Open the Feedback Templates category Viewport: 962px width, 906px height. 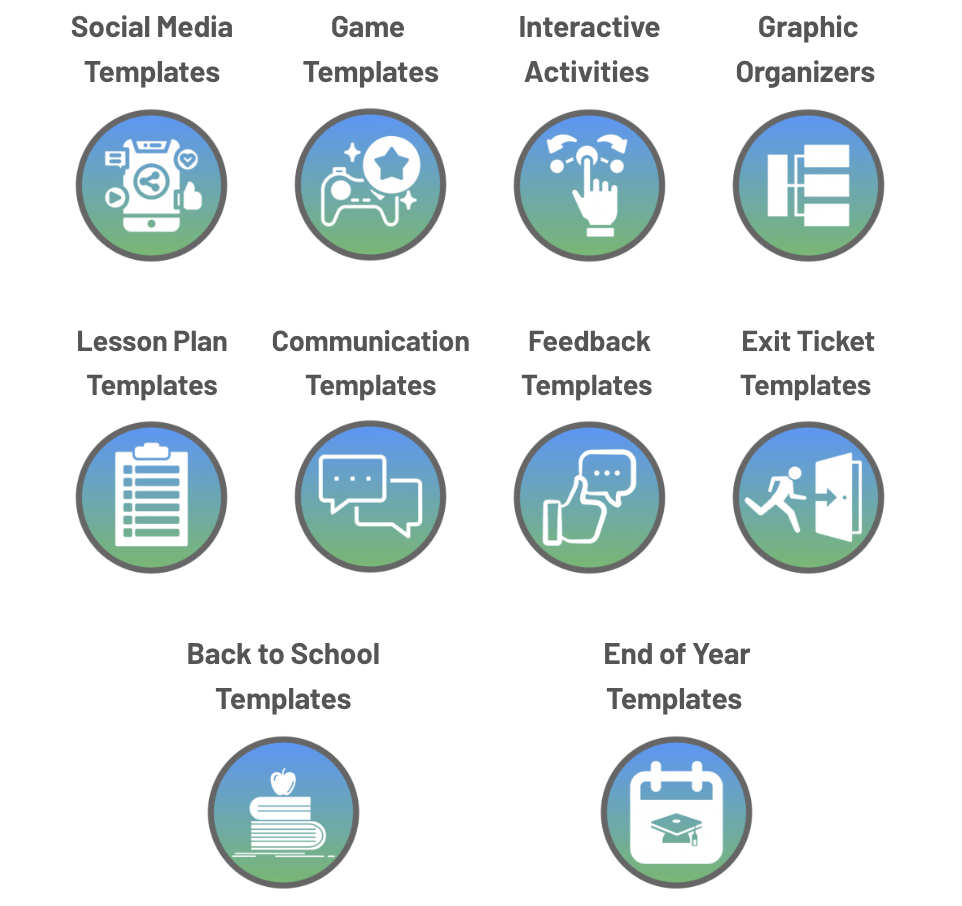(x=588, y=497)
